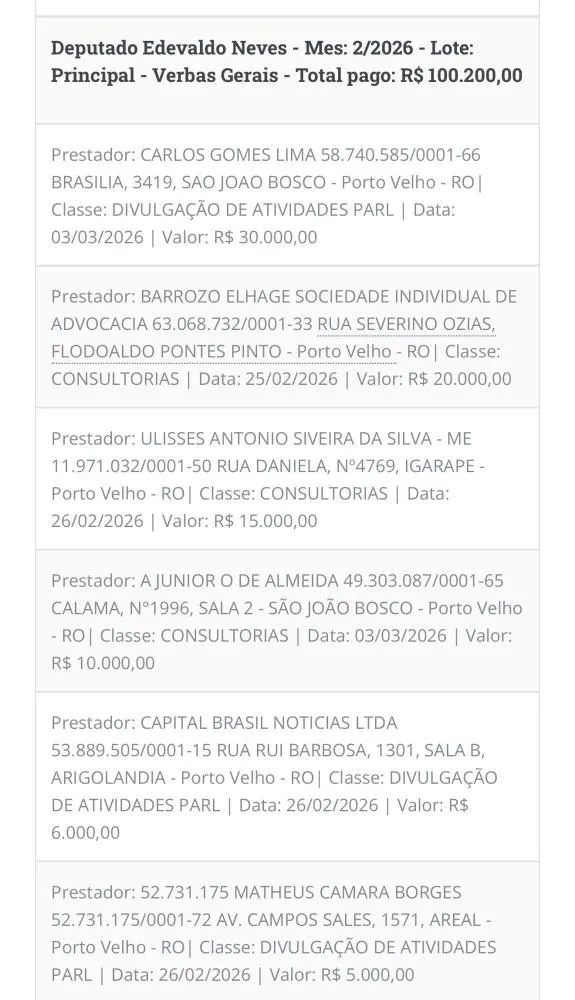This screenshot has height=1000, width=575.
Task: Open the Rua Severino Ozias address link
Action: 406,324
